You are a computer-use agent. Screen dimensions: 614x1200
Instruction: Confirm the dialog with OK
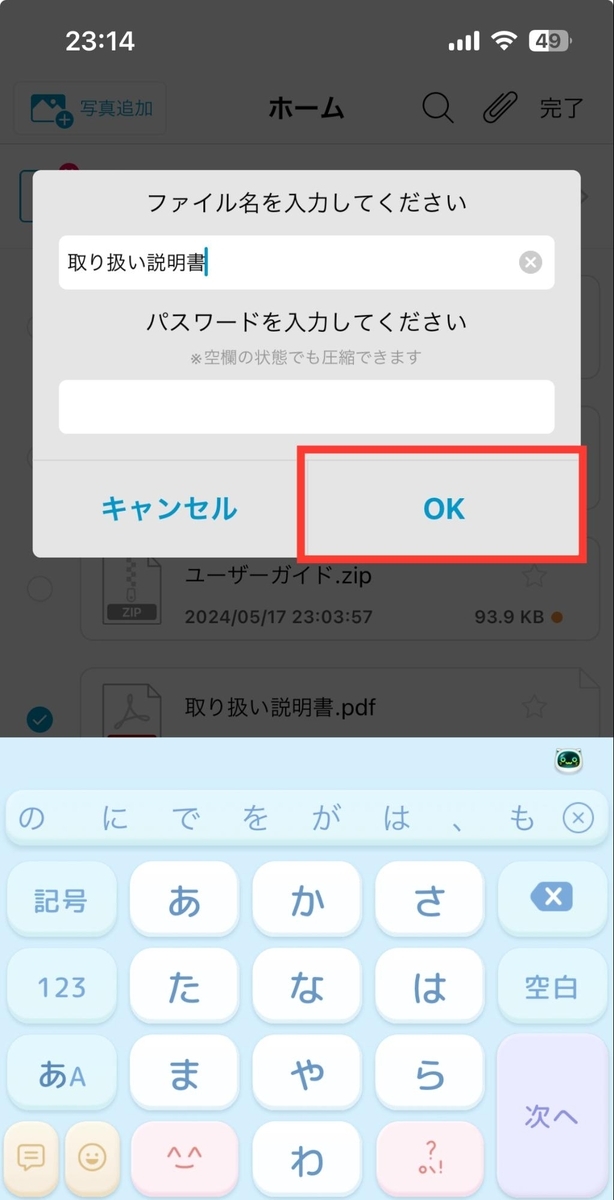click(443, 508)
